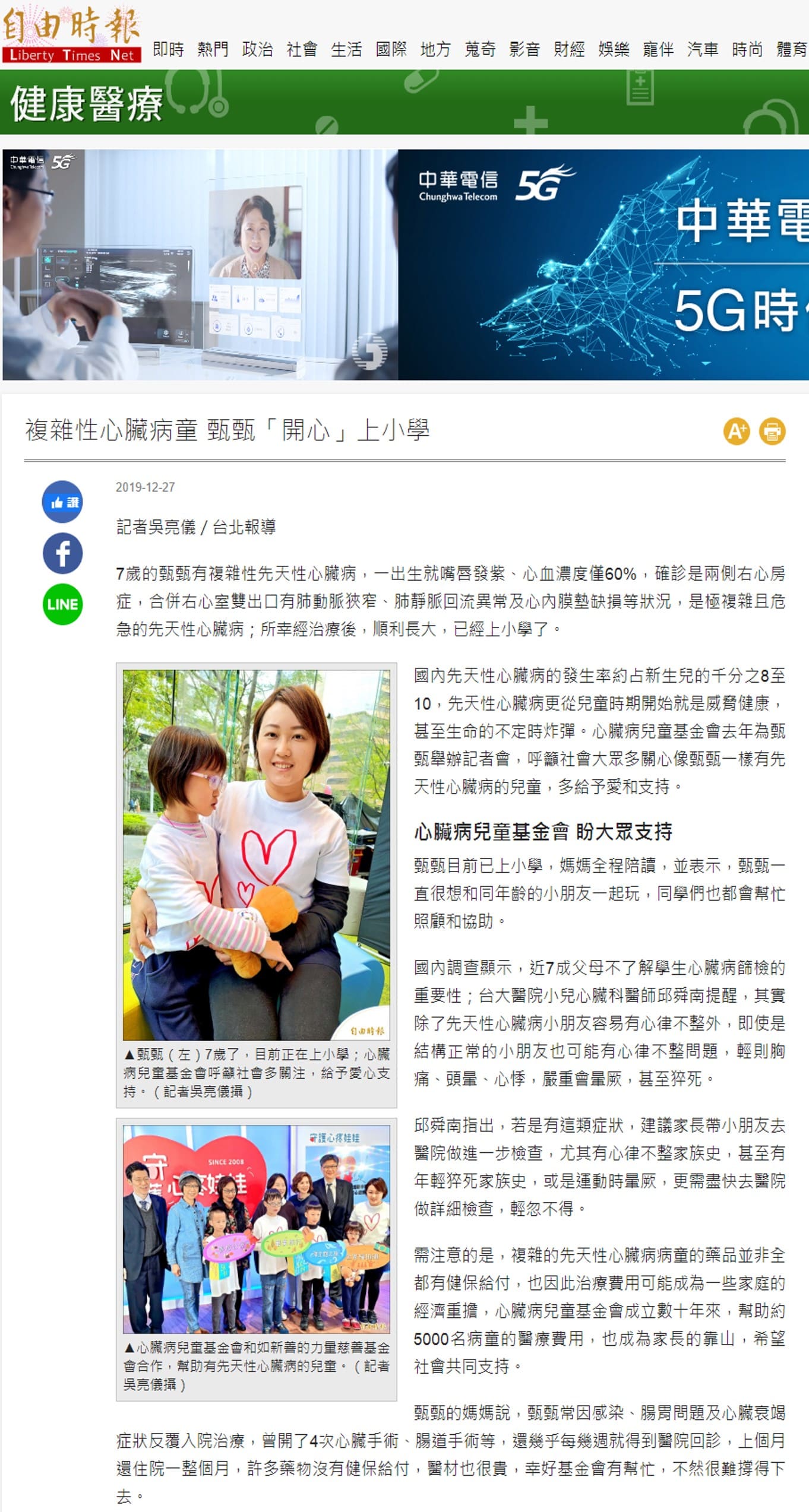Go to the 即時 news section

click(x=168, y=49)
